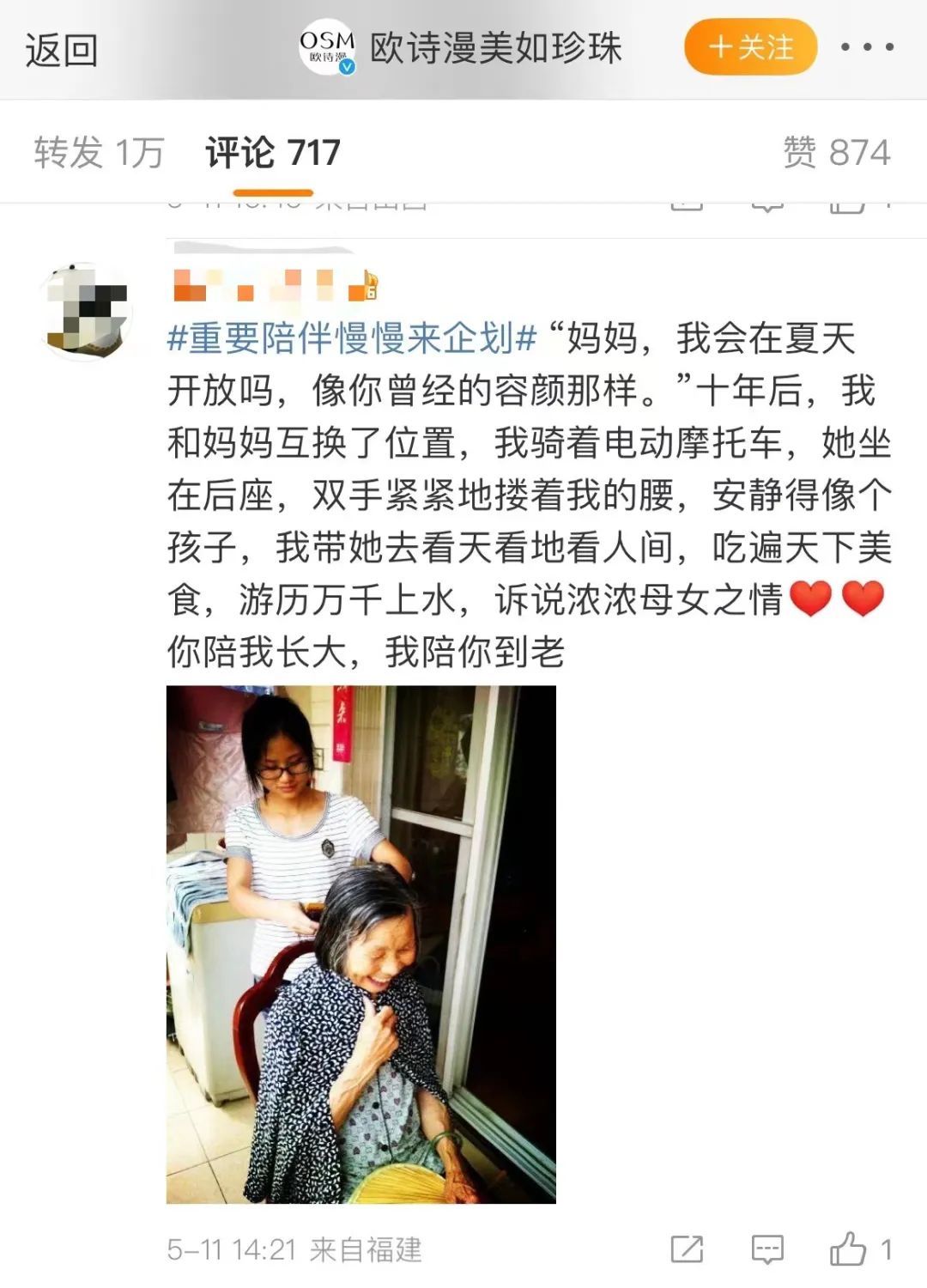Viewport: 927px width, 1288px height.
Task: Tap the share icon of the previous comment
Action: (687, 206)
